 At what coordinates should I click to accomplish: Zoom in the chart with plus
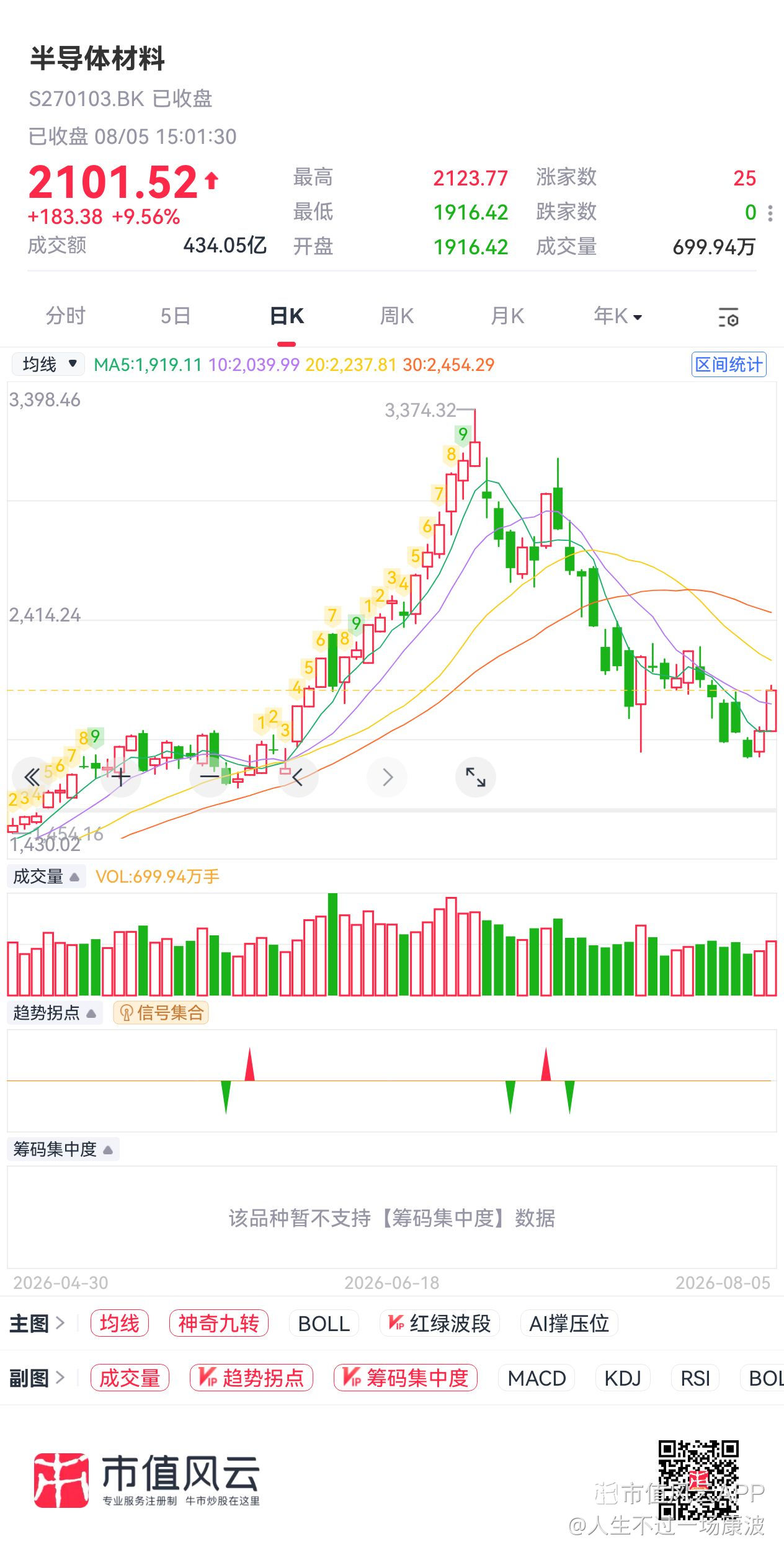[121, 777]
